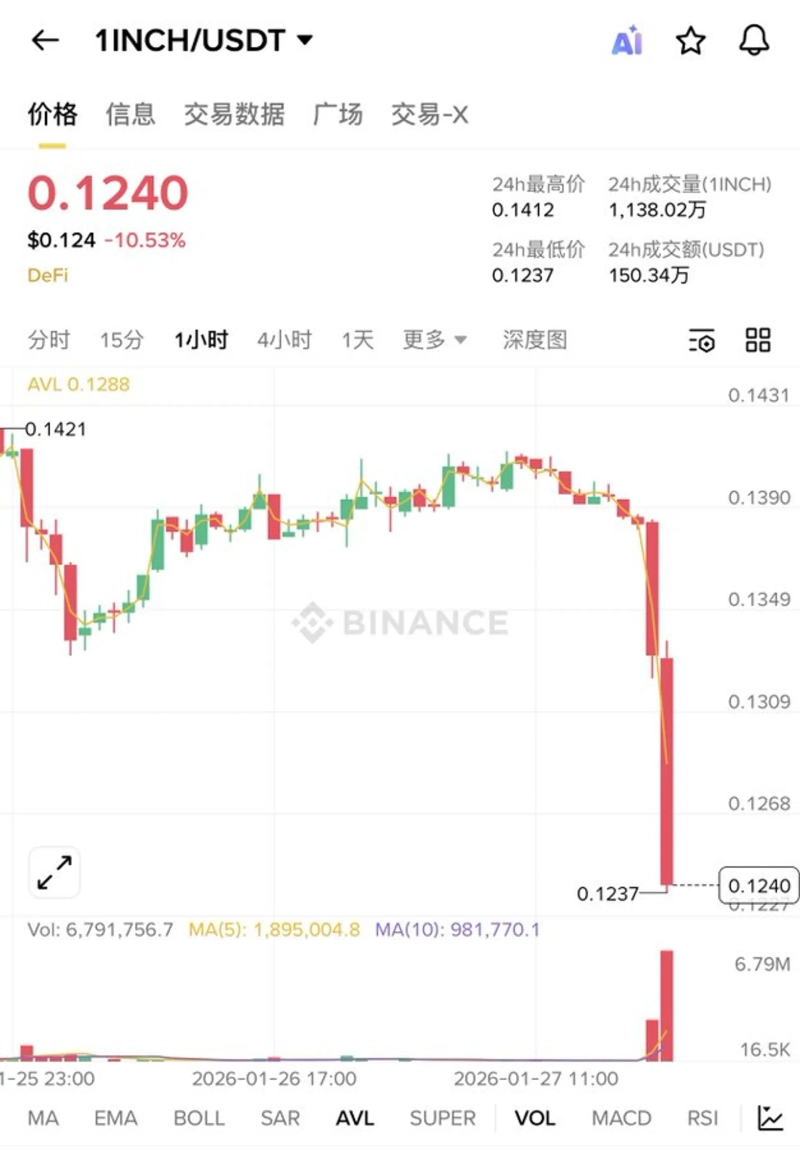Open the 交易-X tab
The height and width of the screenshot is (1150, 800).
429,114
